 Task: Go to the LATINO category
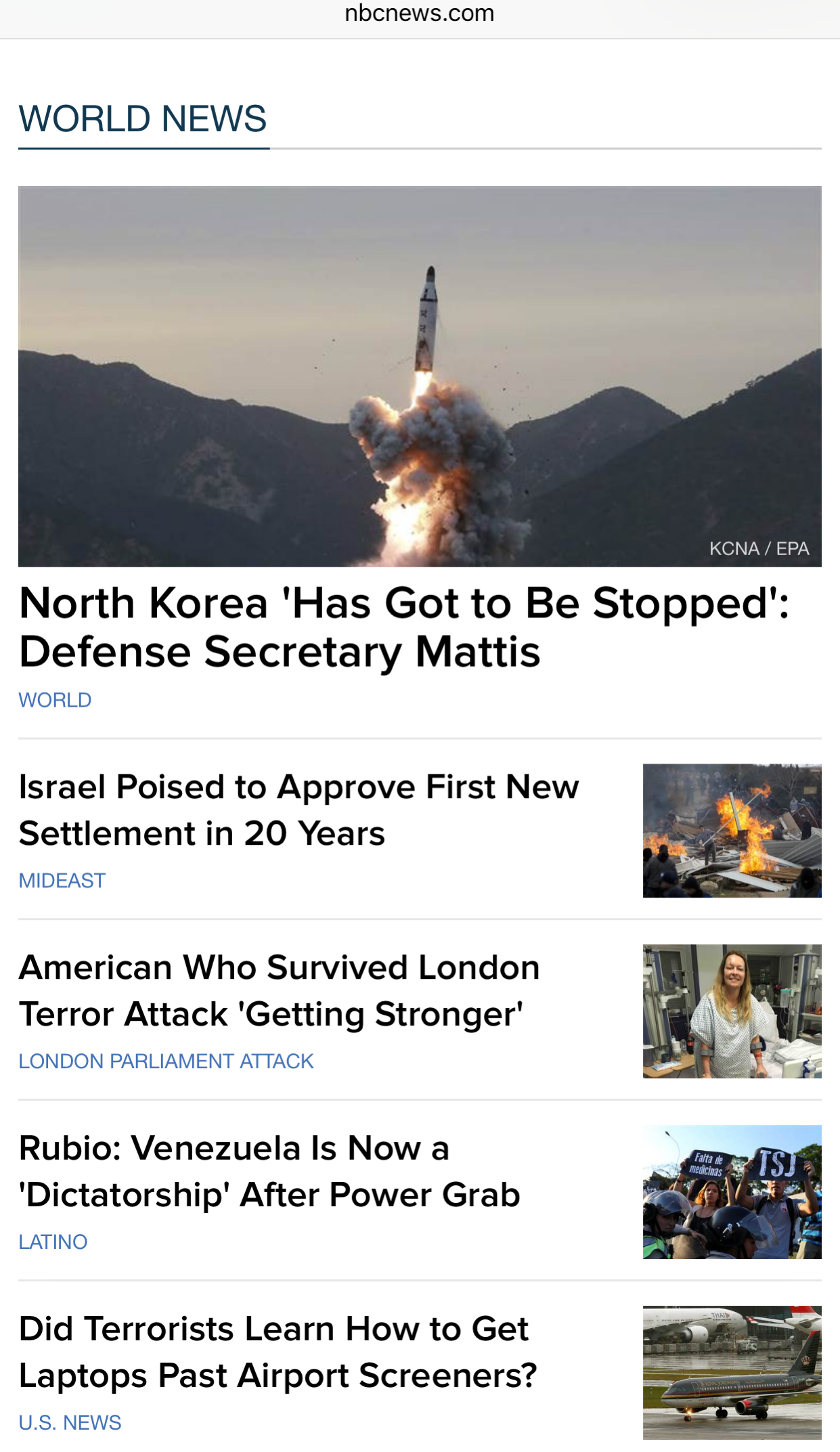tap(53, 1242)
